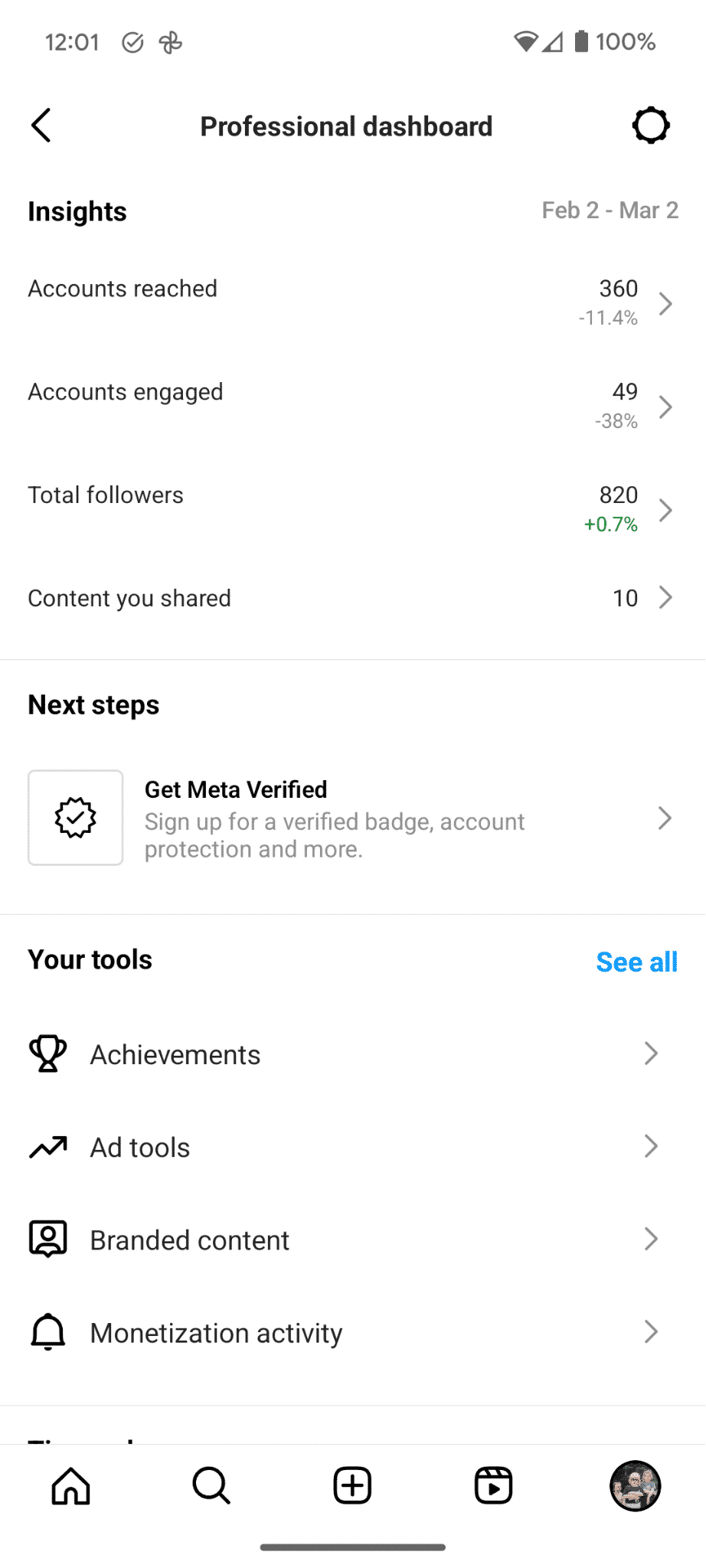
Task: Open Ad tools
Action: click(353, 1147)
